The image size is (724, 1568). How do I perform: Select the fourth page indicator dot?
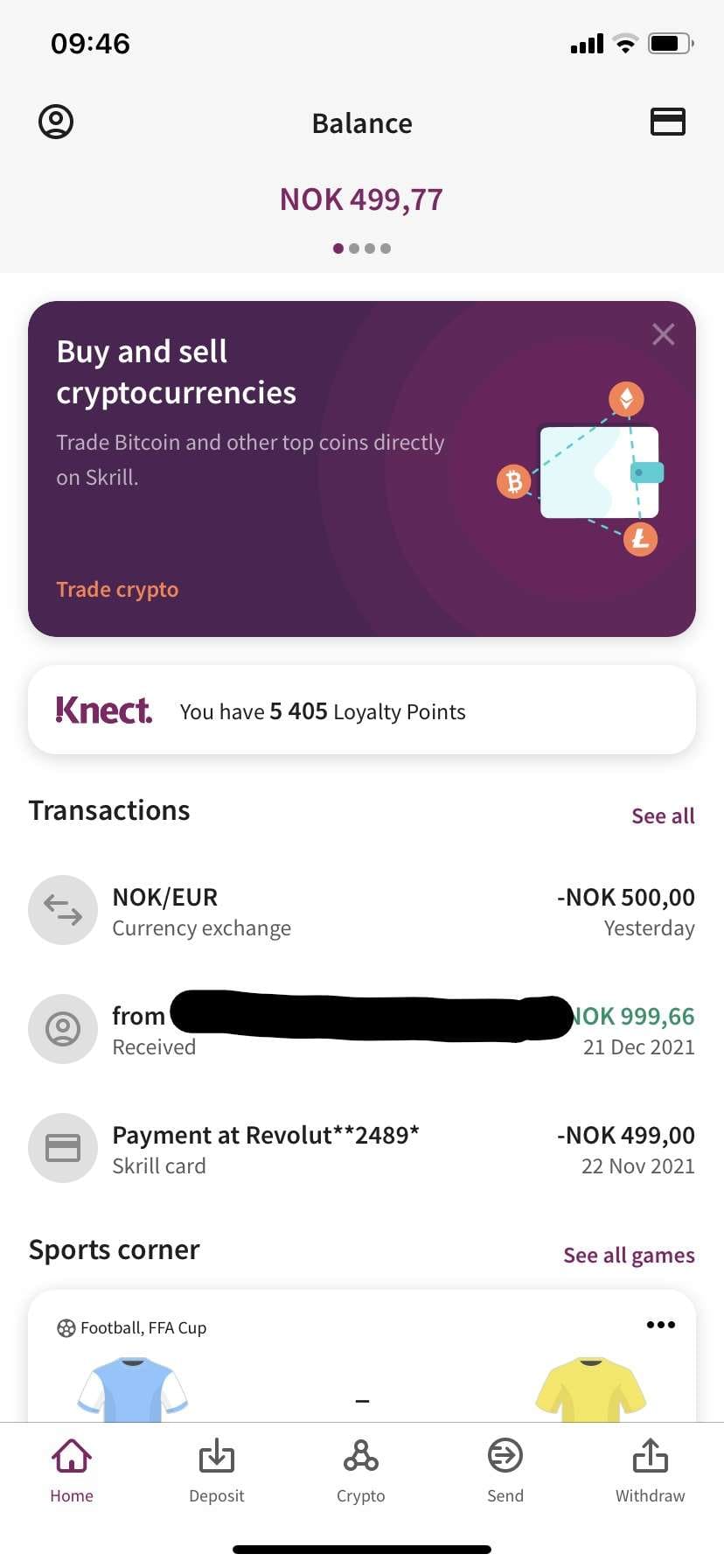pyautogui.click(x=386, y=248)
